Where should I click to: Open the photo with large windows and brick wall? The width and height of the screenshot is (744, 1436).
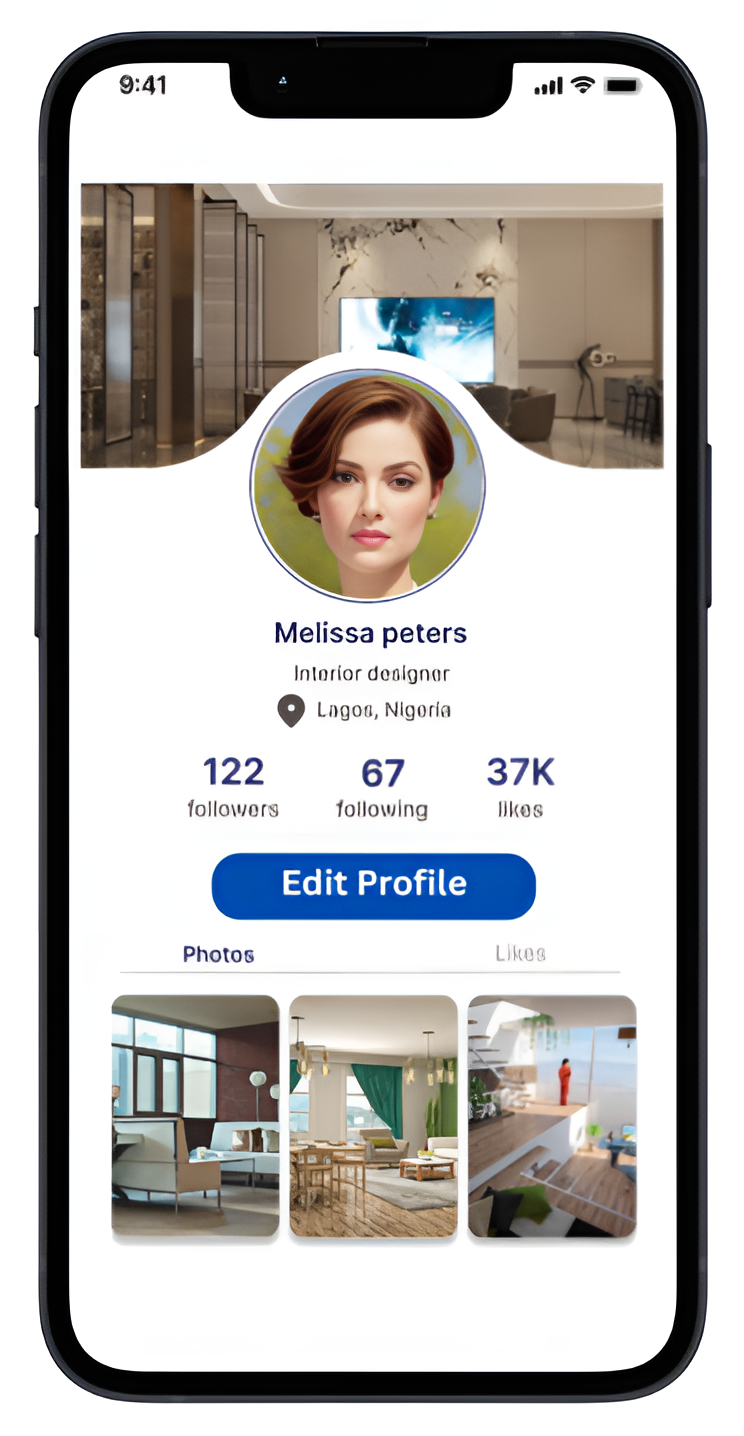[195, 1115]
